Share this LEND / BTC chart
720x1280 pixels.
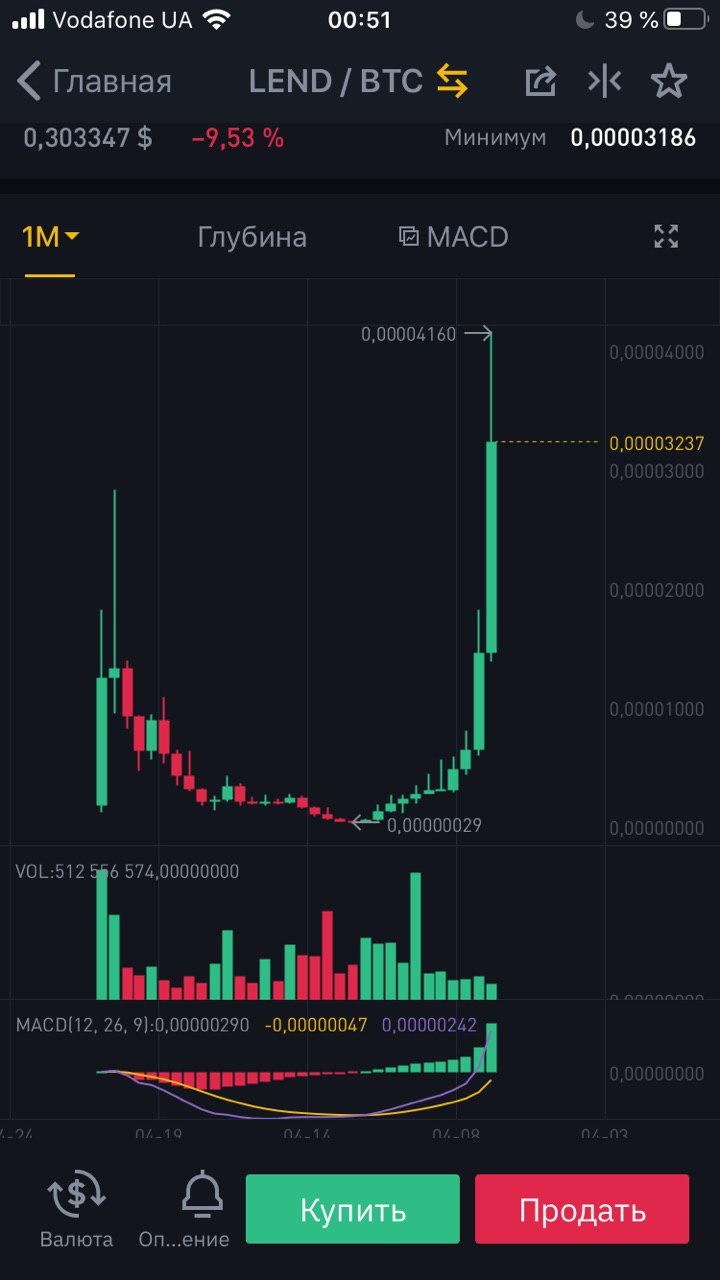pos(540,81)
